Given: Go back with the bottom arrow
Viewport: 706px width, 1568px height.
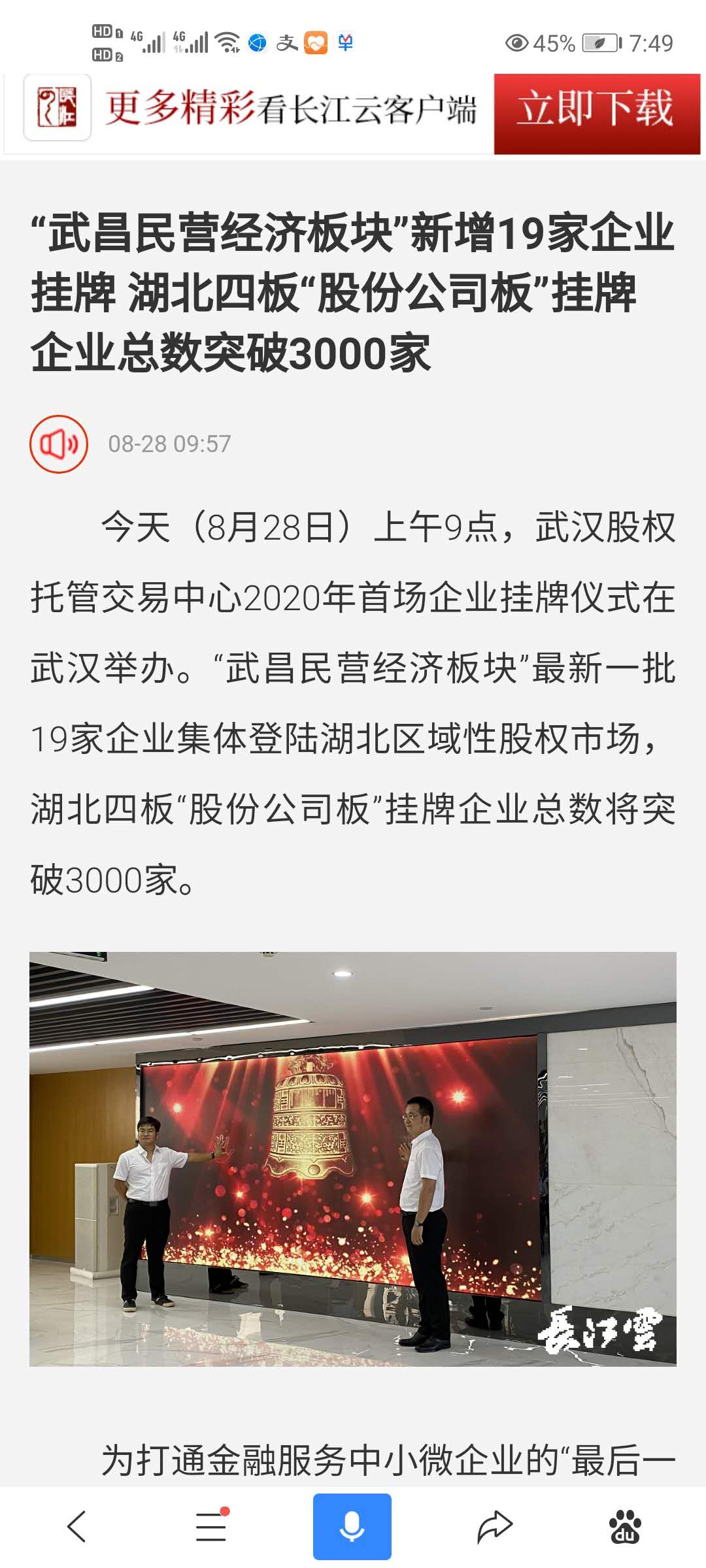Looking at the screenshot, I should (x=77, y=1527).
